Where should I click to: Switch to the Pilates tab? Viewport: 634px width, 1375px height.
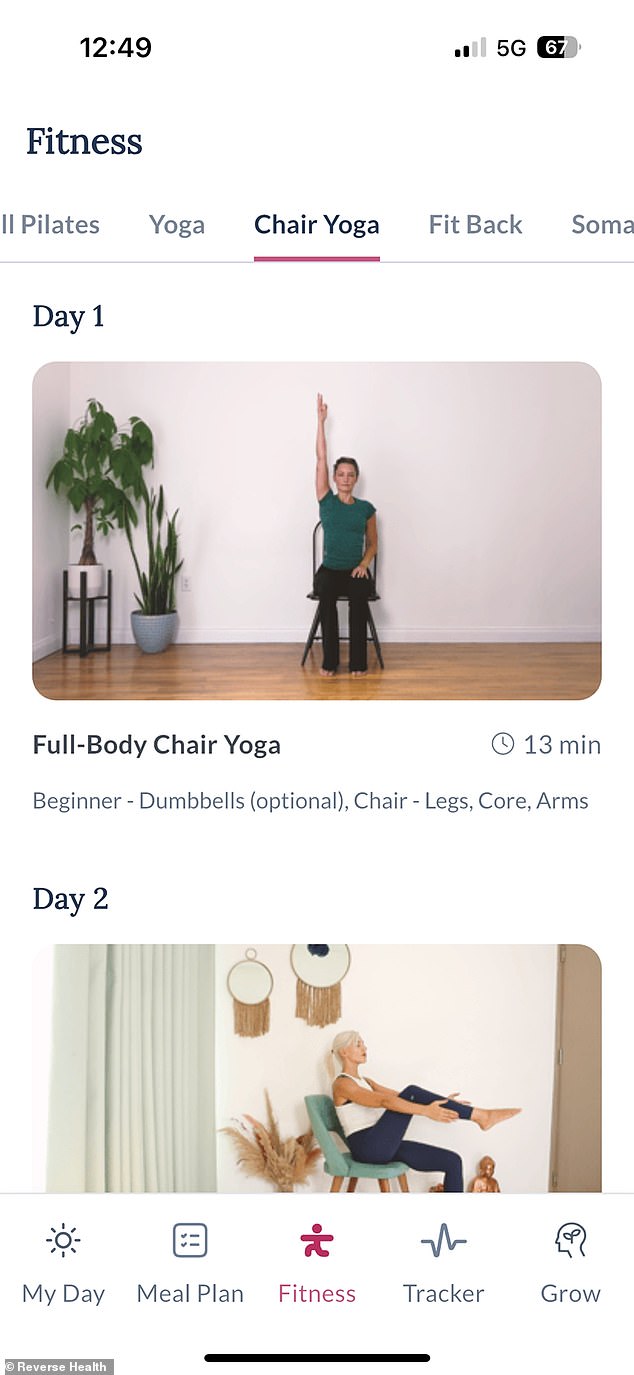point(55,225)
